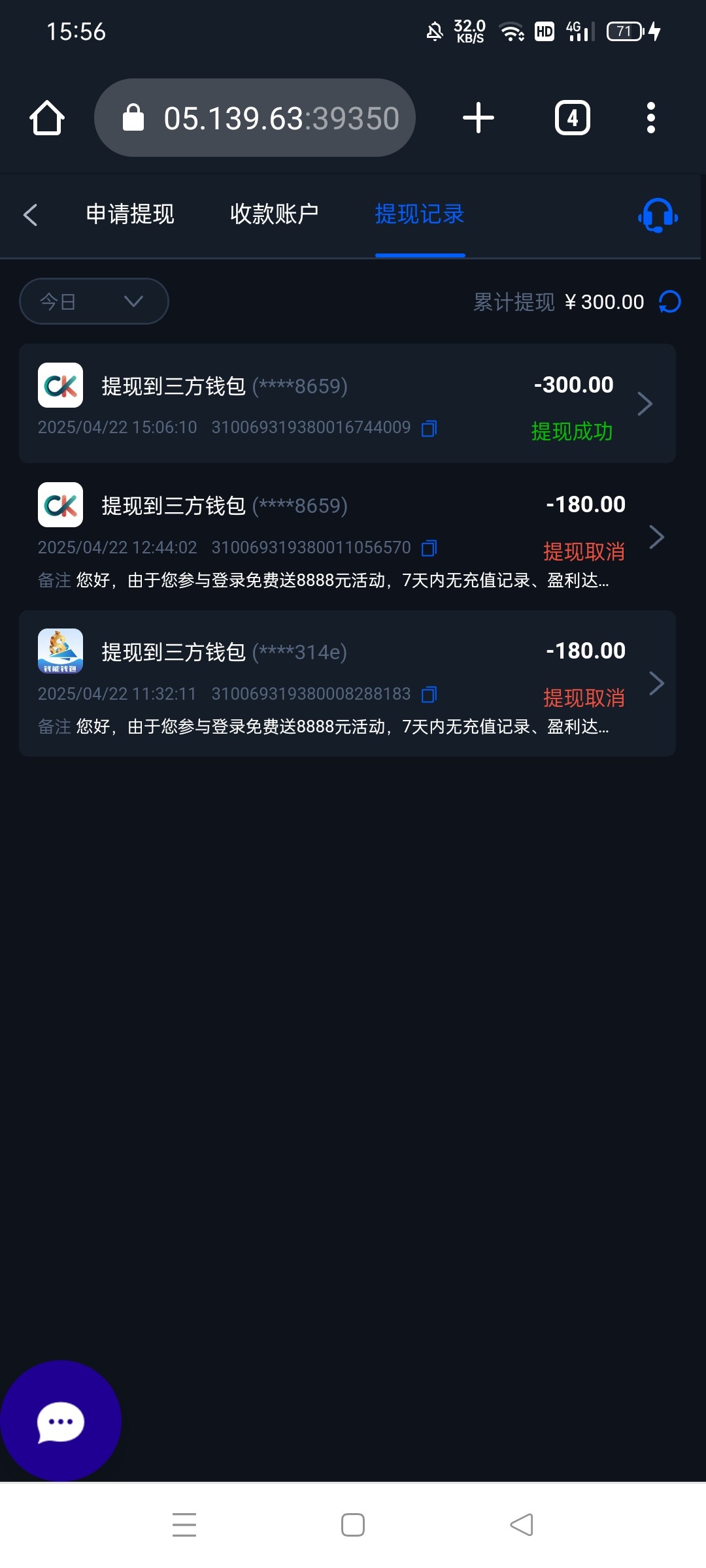Screen dimensions: 706x1568
Task: Tap the browser address bar
Action: pos(255,118)
